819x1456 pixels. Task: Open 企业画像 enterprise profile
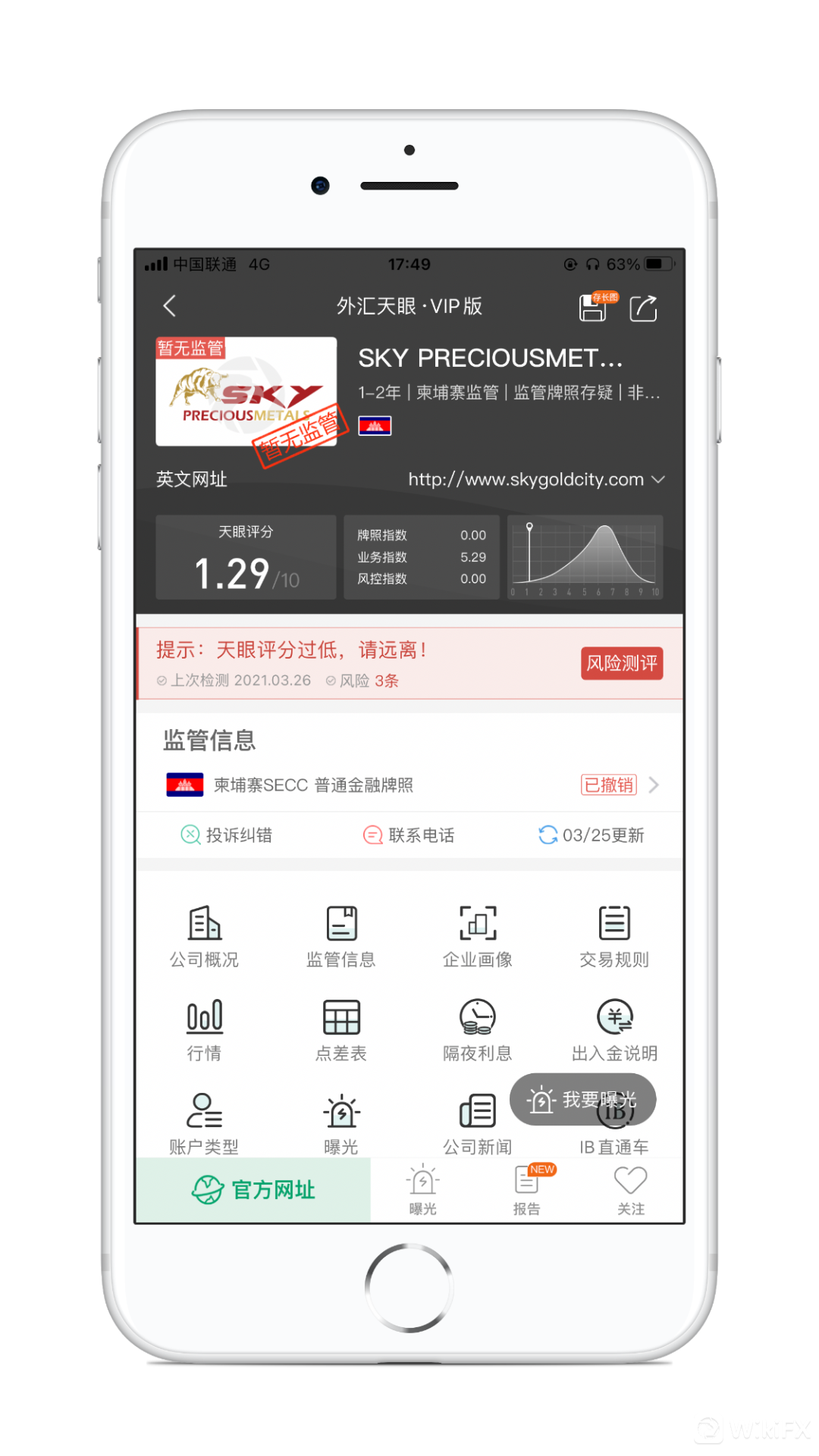click(478, 936)
